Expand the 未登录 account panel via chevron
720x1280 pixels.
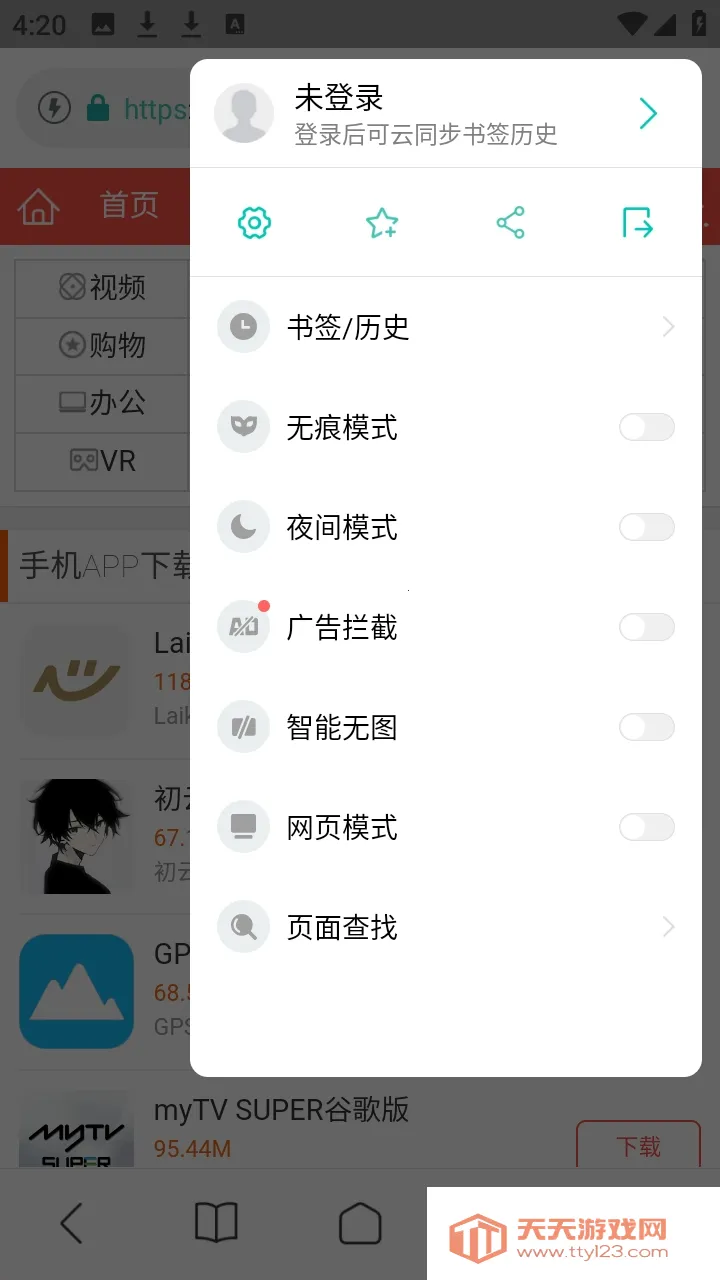tap(647, 114)
